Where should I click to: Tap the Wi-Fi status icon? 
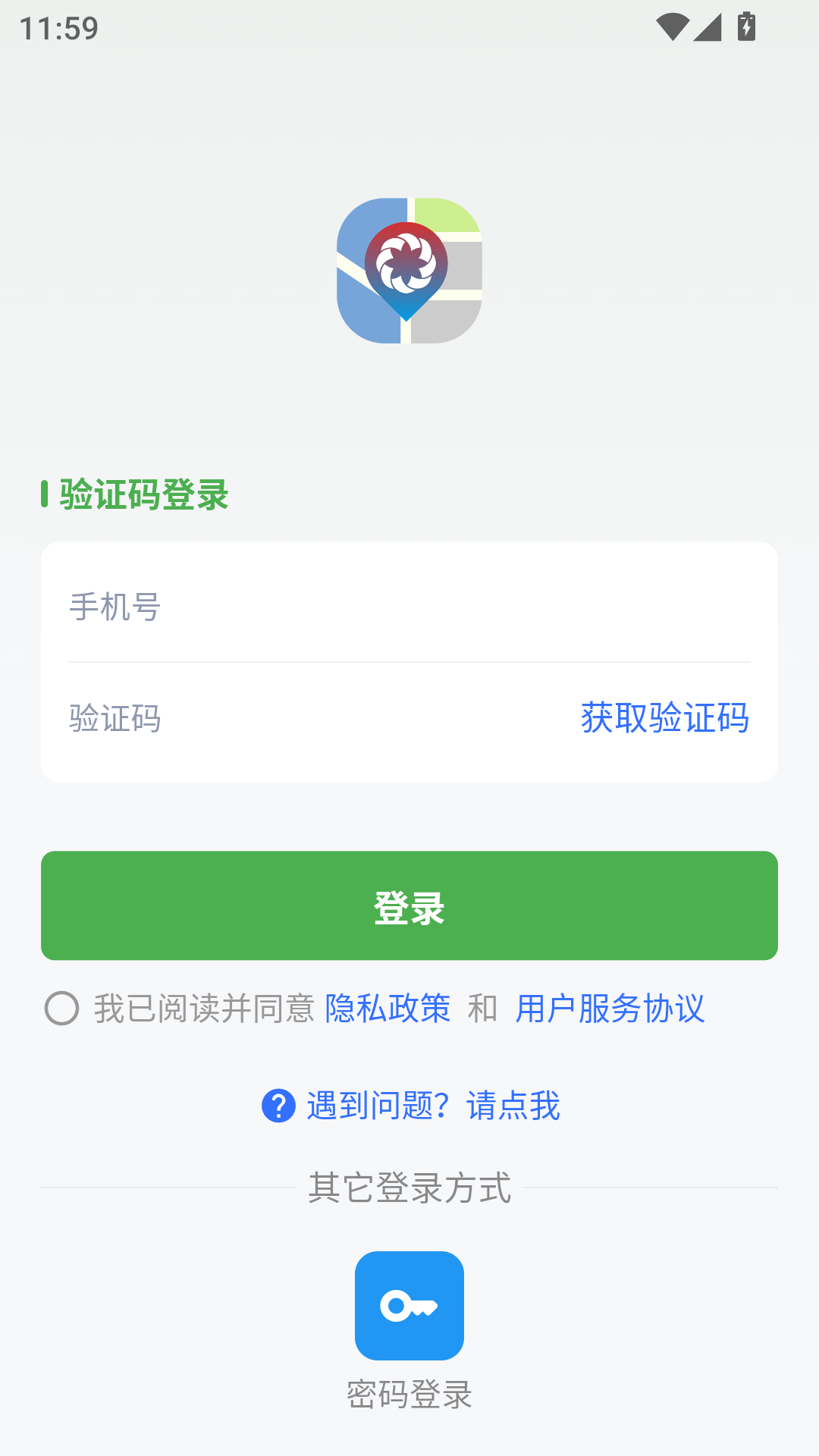[x=673, y=27]
